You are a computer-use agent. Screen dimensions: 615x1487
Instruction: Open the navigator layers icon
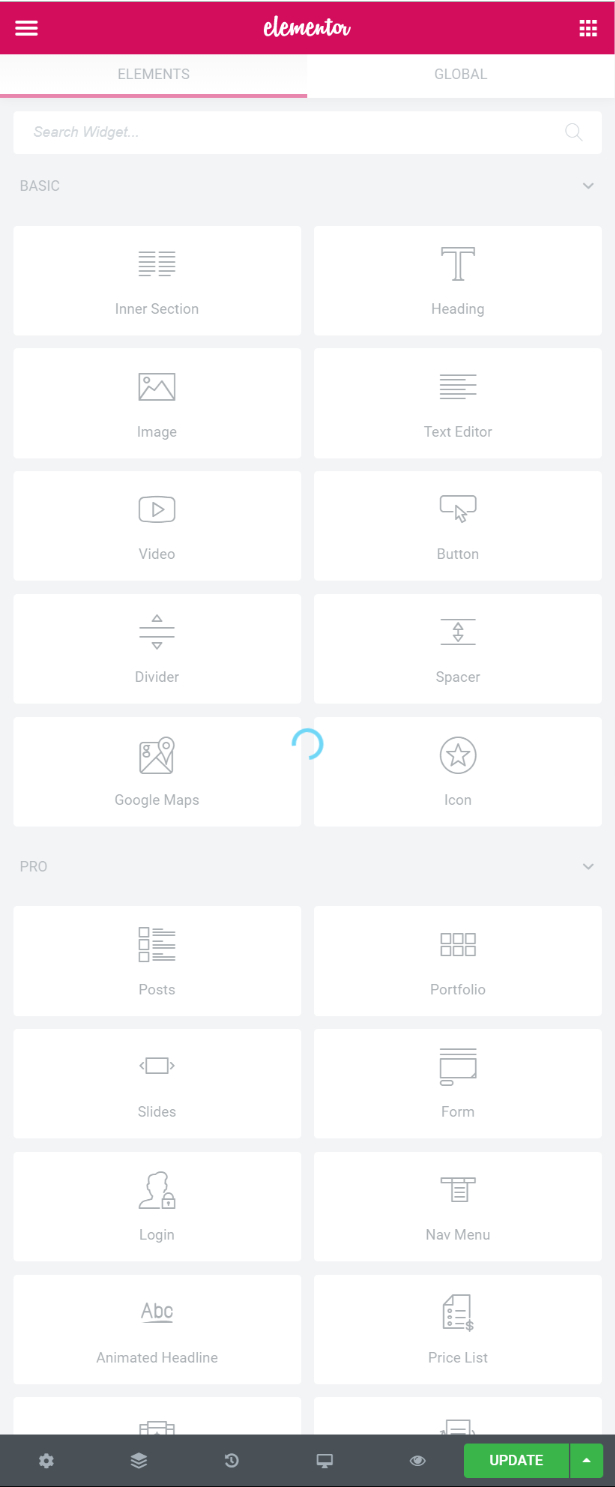(139, 1461)
